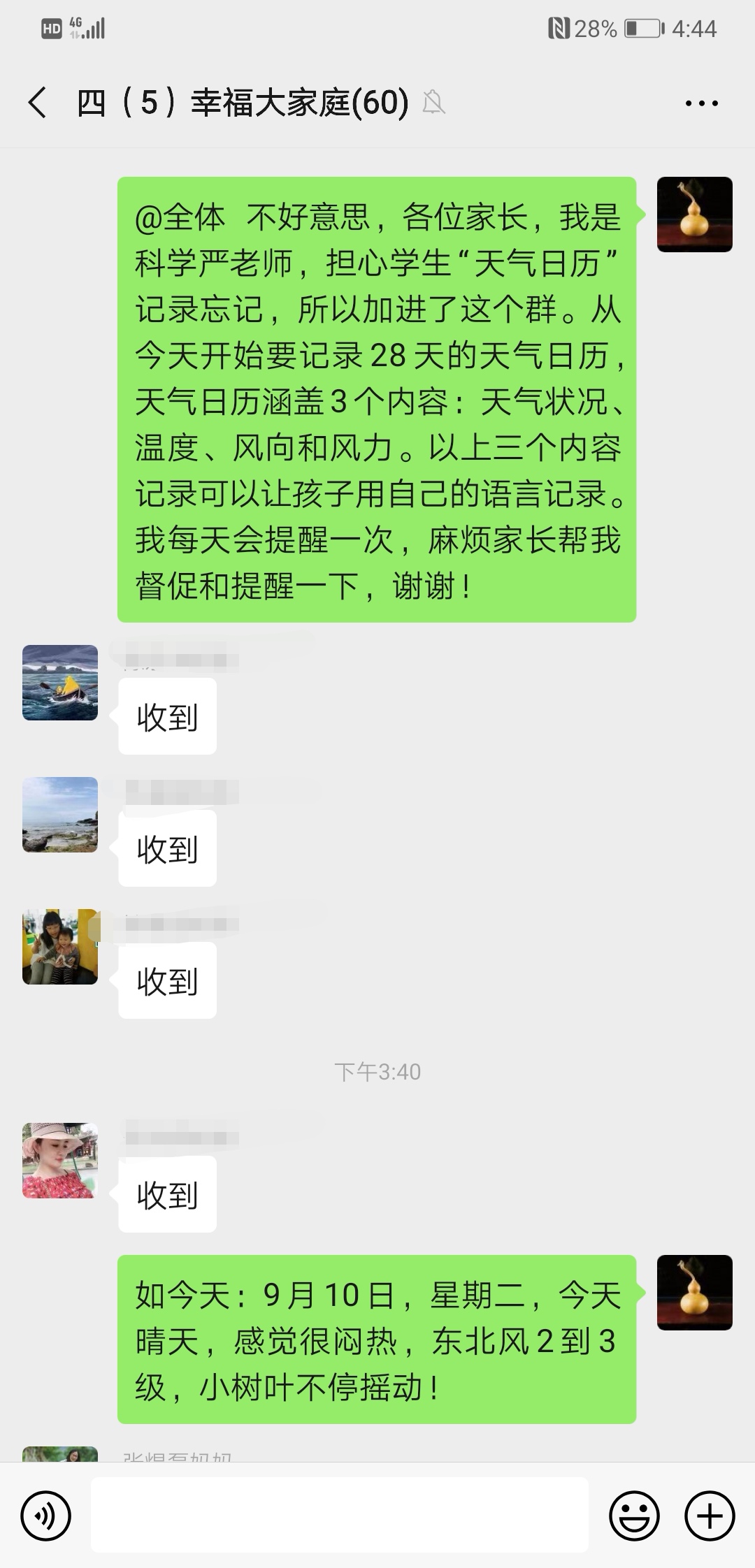
Task: Open the seaside landscape avatar profile
Action: (x=60, y=815)
